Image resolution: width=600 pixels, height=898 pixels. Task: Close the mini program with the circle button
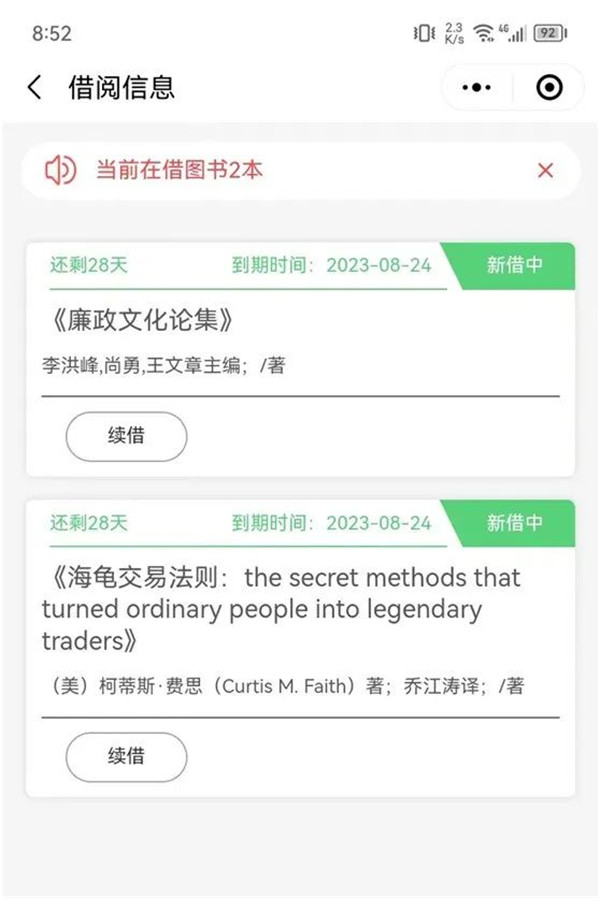click(x=549, y=88)
